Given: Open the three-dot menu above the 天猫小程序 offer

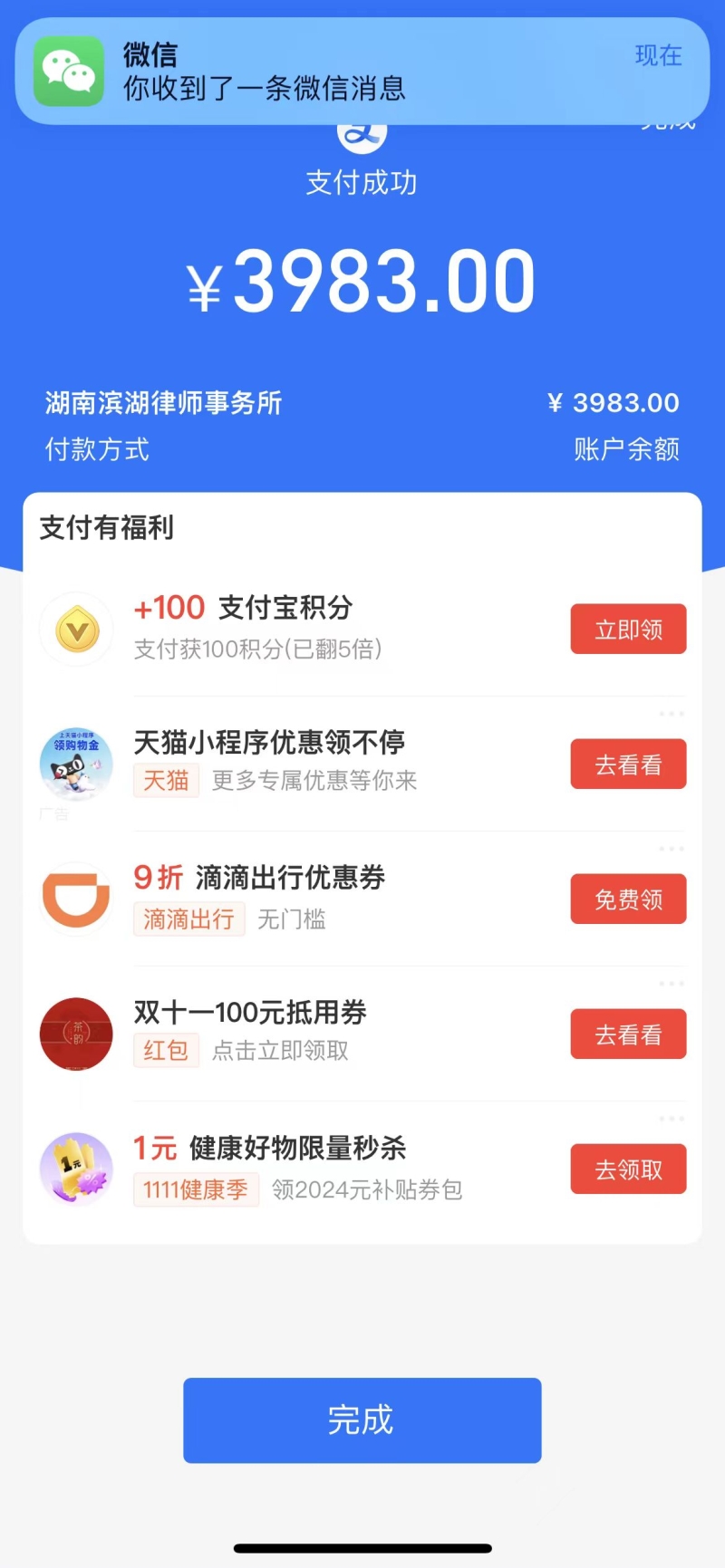Looking at the screenshot, I should pos(672,714).
